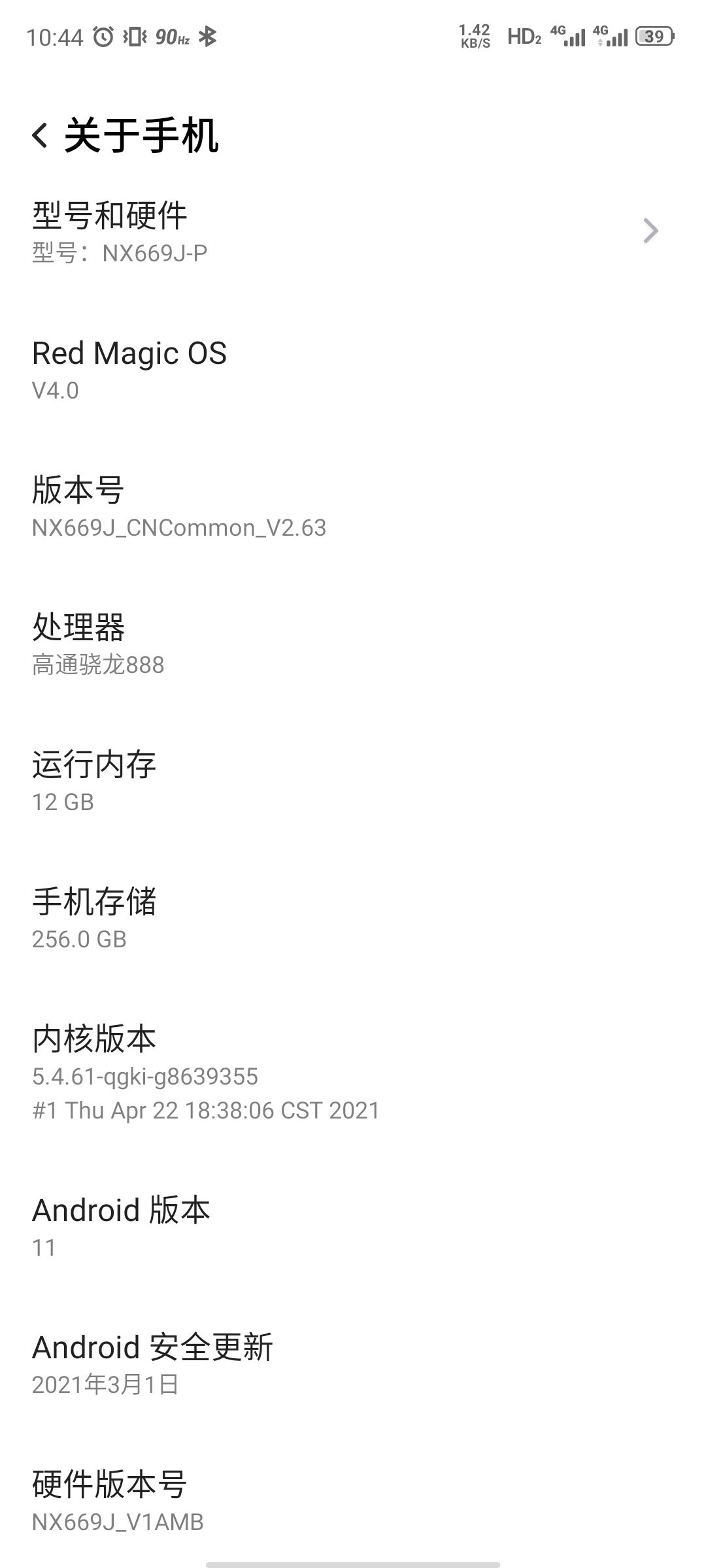Go back from 关于手机 page
The image size is (706, 1568).
click(x=40, y=135)
